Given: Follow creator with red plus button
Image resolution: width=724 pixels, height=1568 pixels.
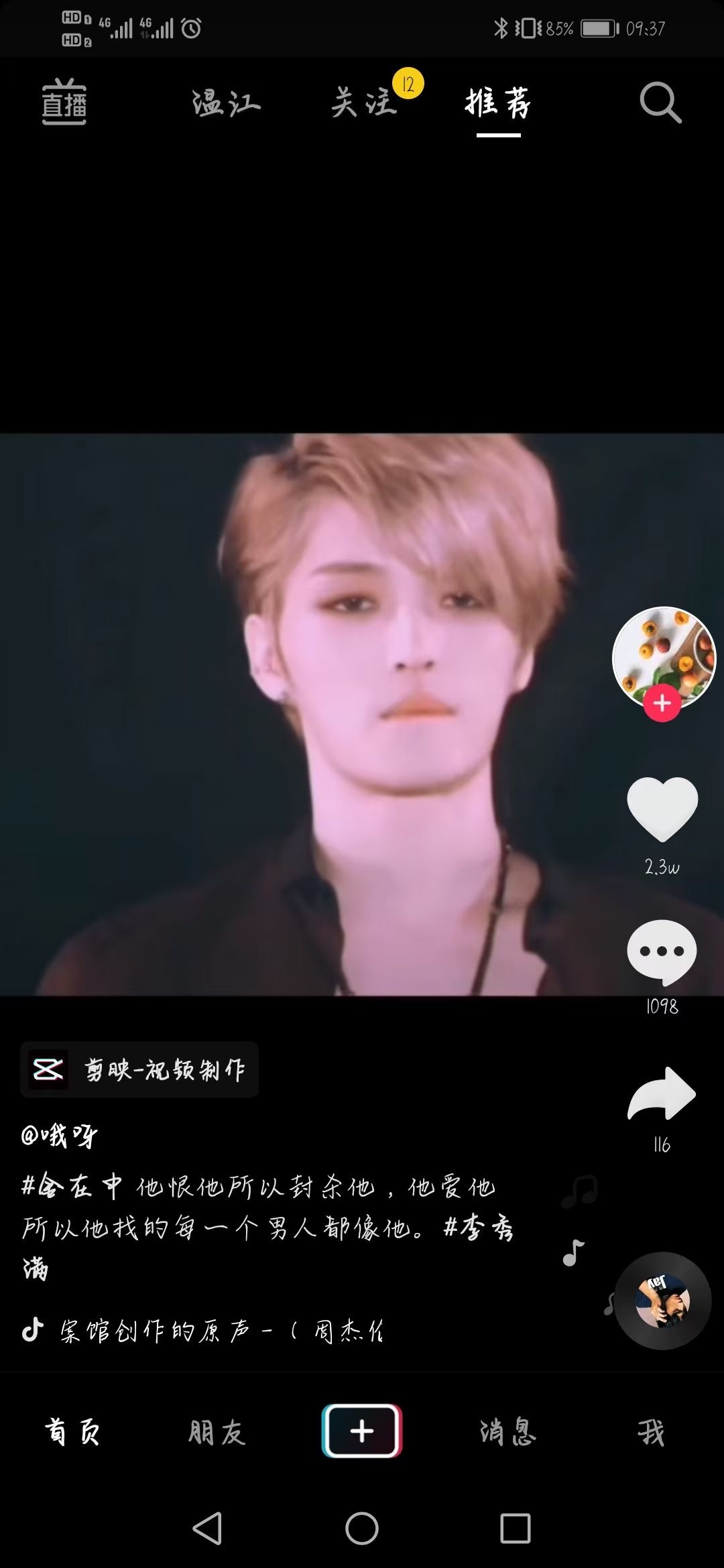Looking at the screenshot, I should click(x=662, y=703).
